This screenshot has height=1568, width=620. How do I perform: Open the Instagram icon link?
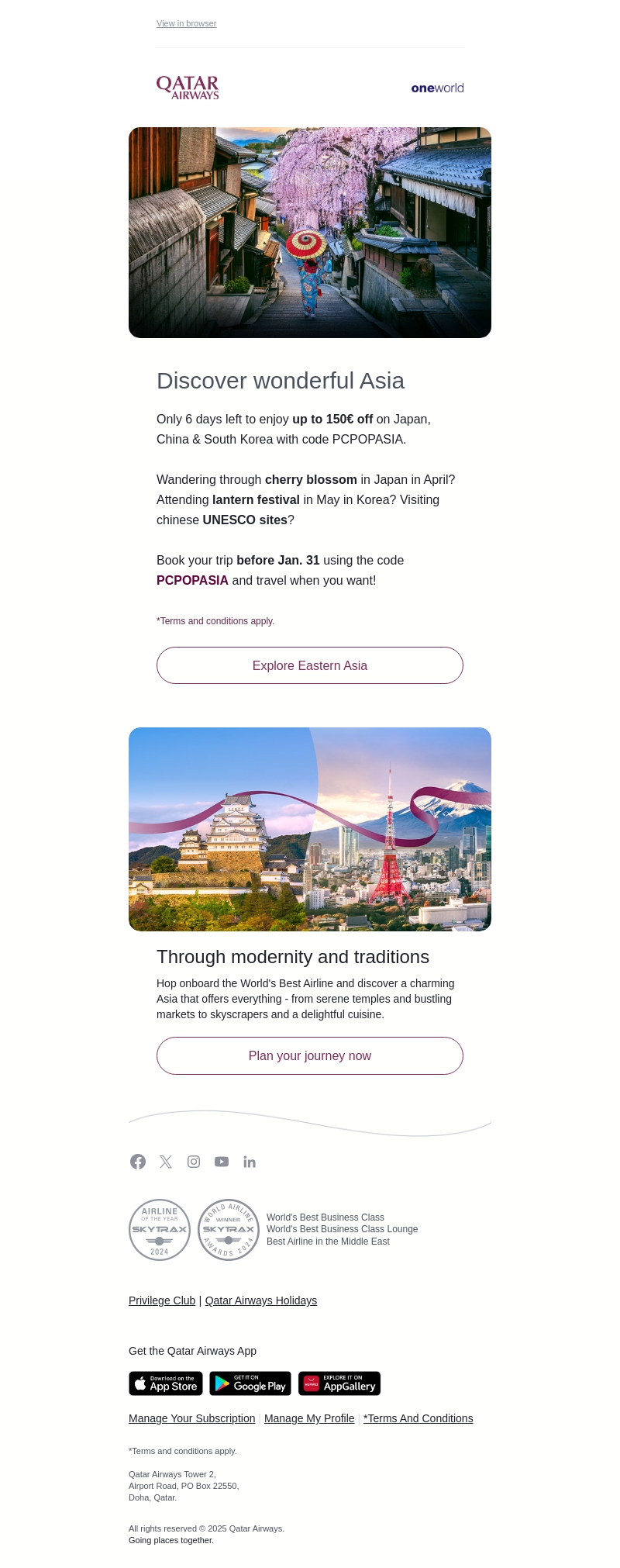coord(194,1162)
